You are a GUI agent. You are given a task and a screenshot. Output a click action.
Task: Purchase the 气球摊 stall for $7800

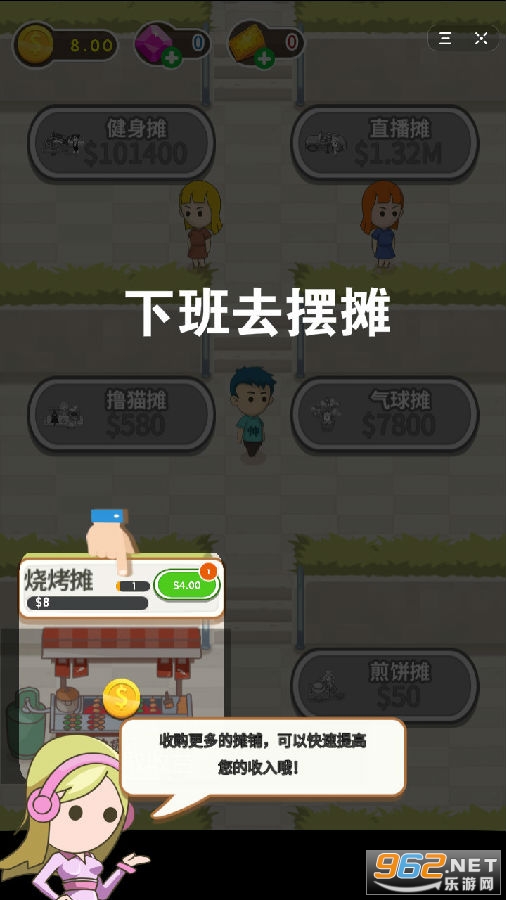click(x=384, y=414)
